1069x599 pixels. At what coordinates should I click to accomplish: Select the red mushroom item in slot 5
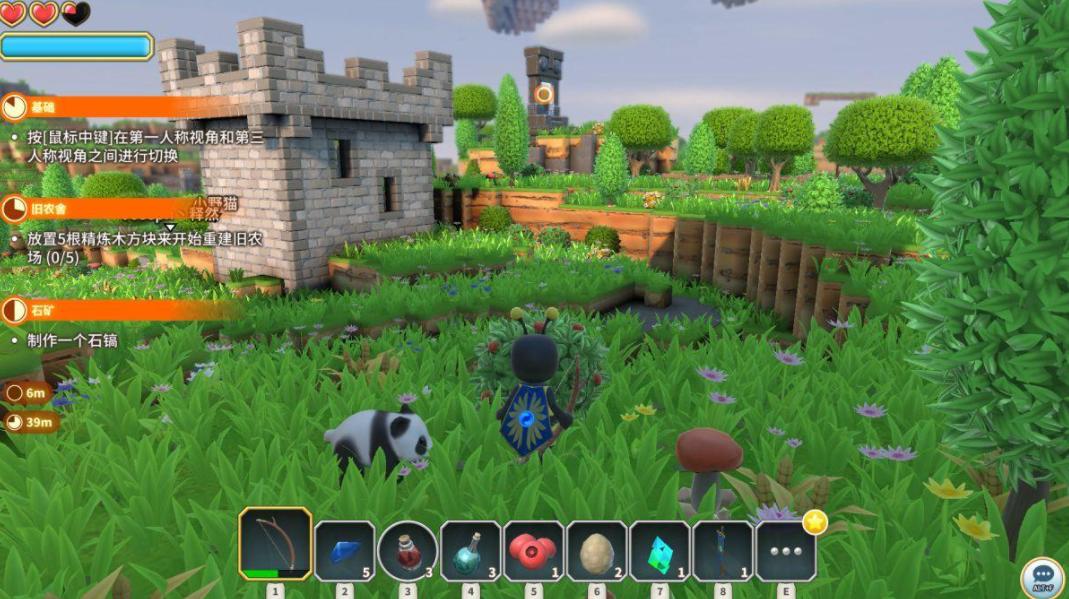(533, 551)
